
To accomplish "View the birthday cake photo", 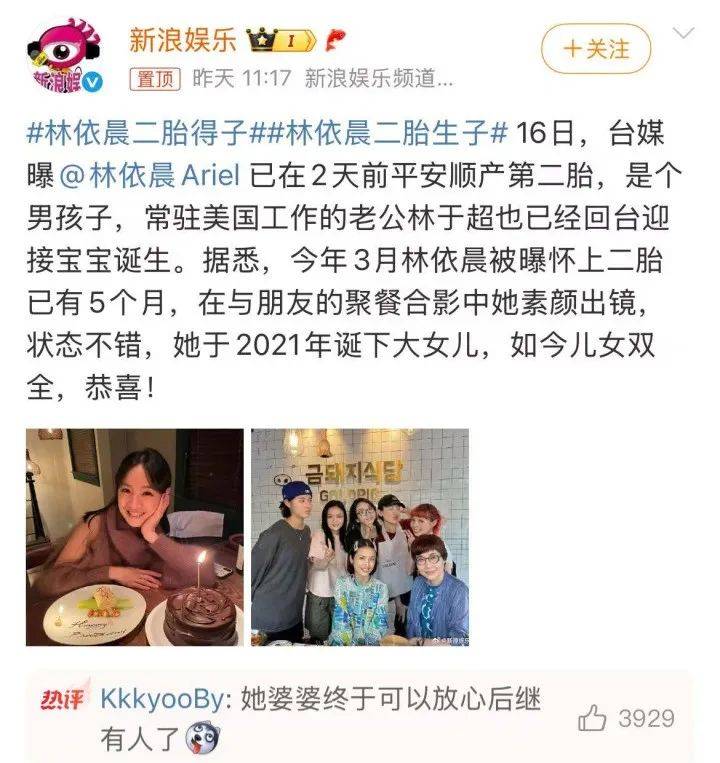I will coord(134,537).
